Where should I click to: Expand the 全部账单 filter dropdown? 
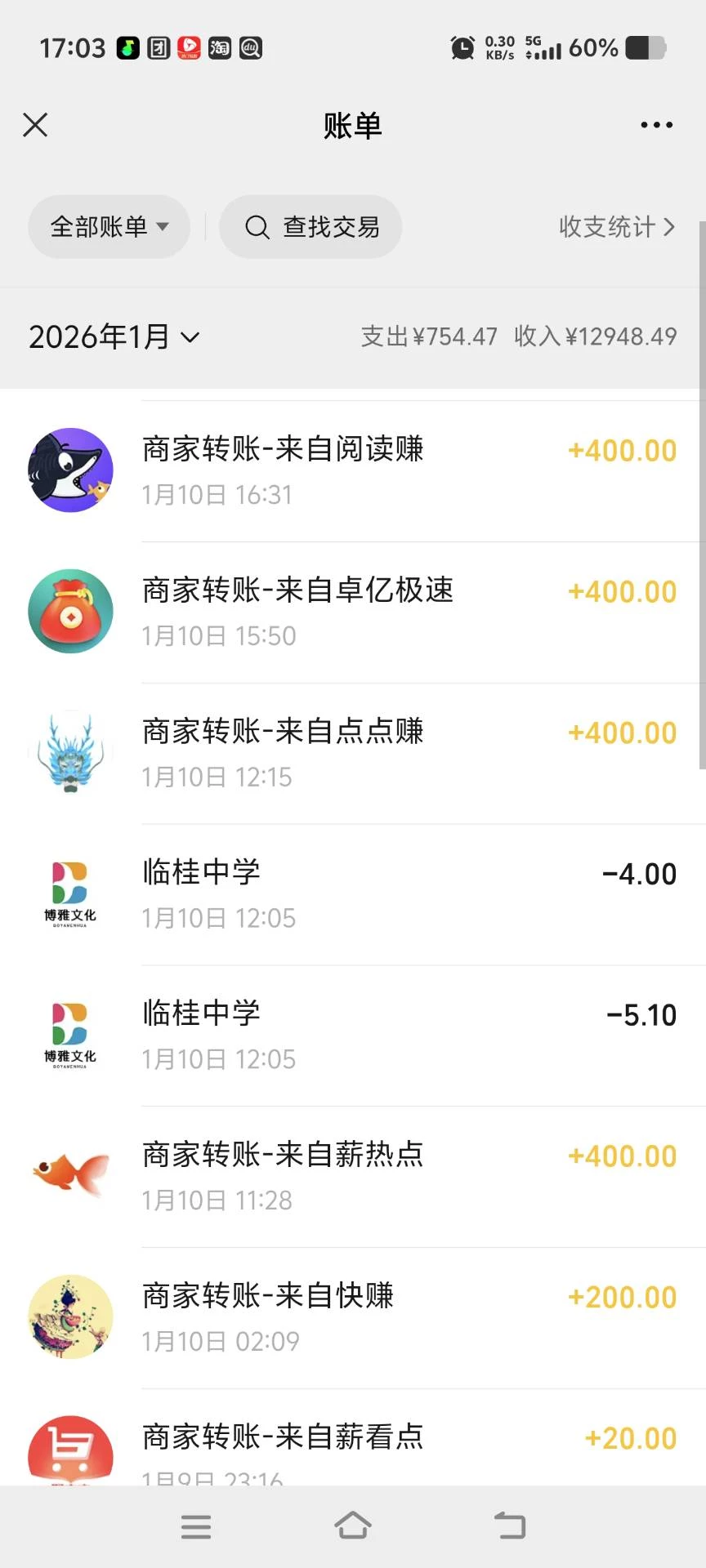click(109, 227)
